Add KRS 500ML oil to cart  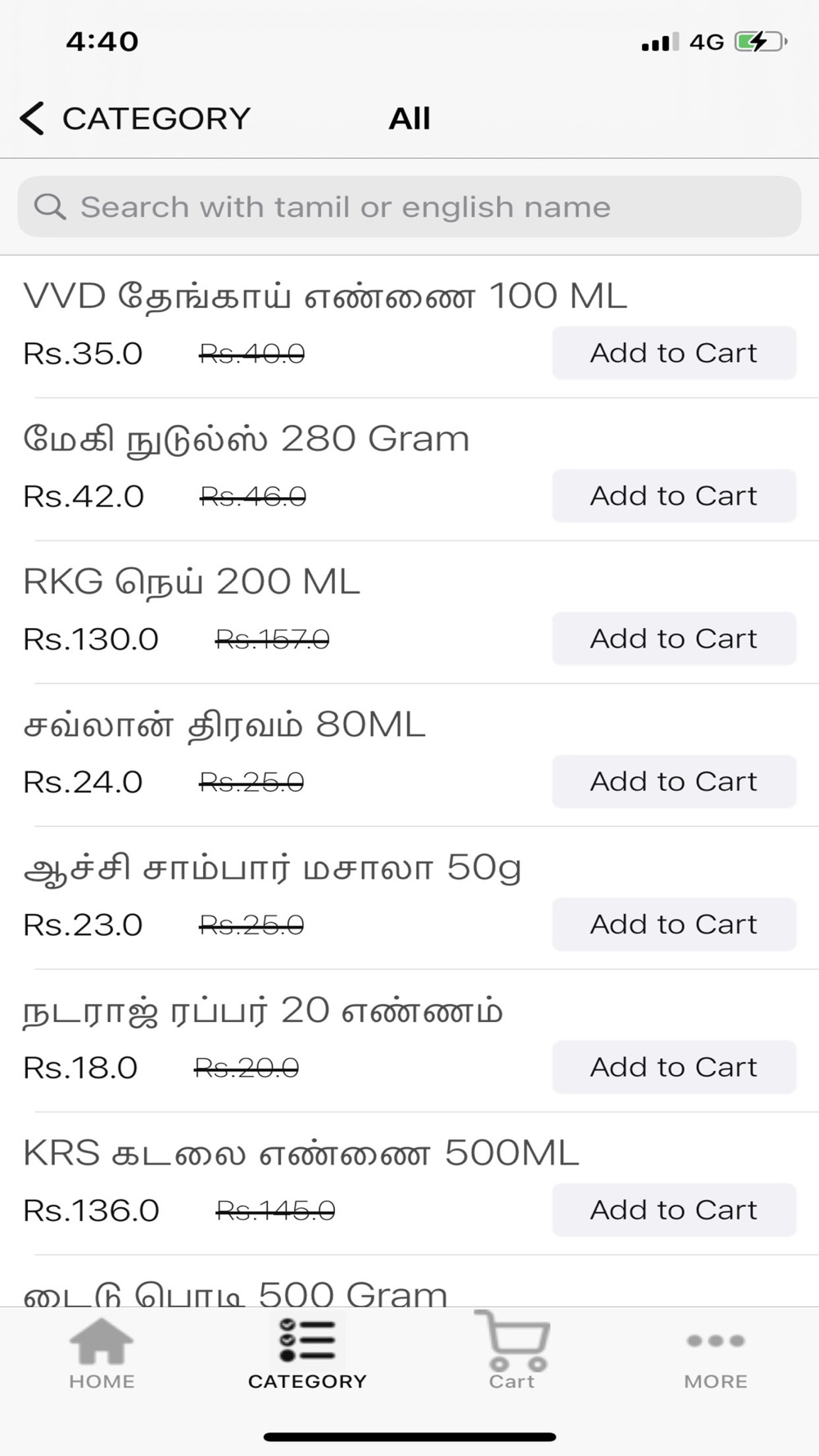pos(673,1210)
